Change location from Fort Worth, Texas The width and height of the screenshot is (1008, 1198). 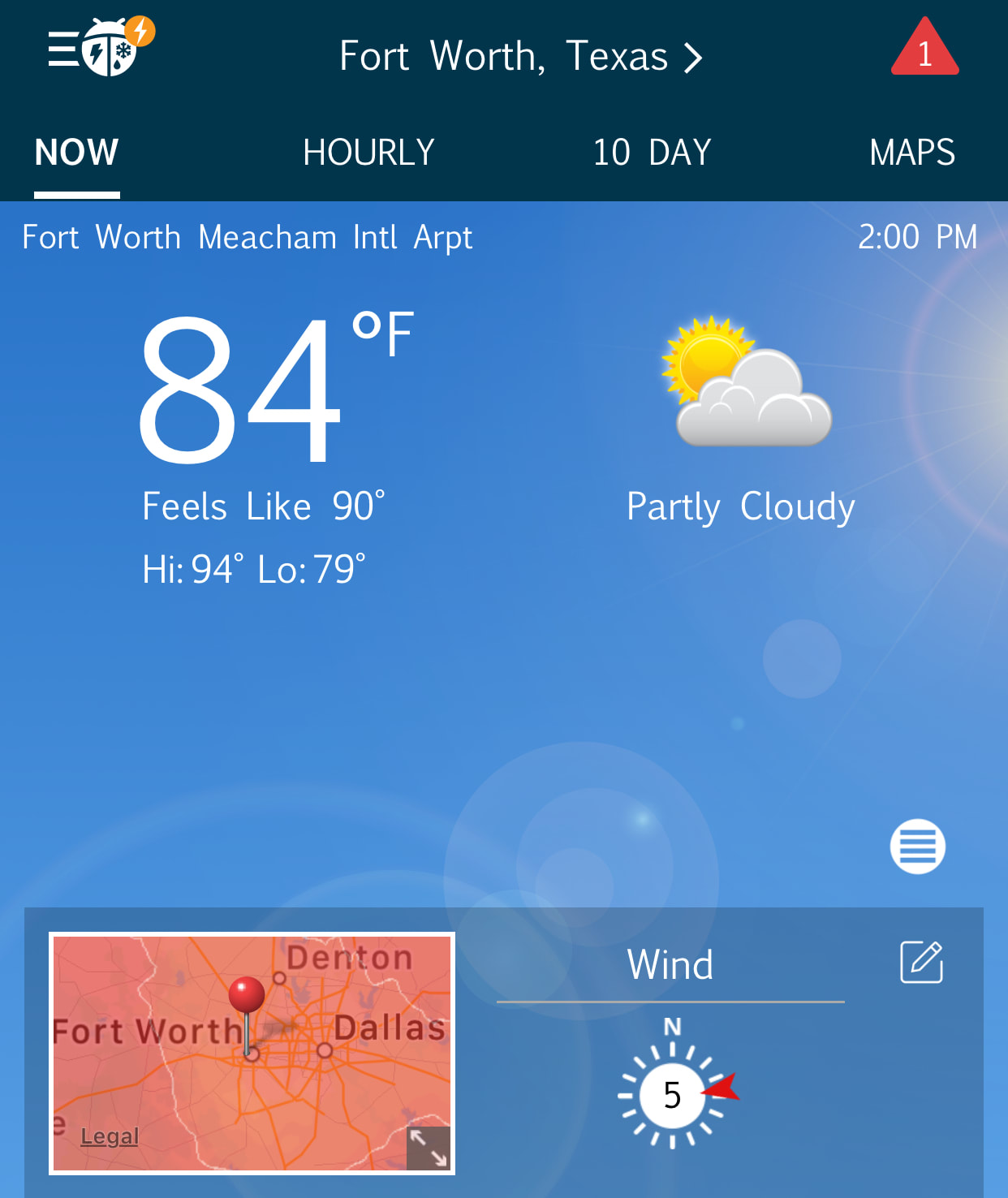520,56
